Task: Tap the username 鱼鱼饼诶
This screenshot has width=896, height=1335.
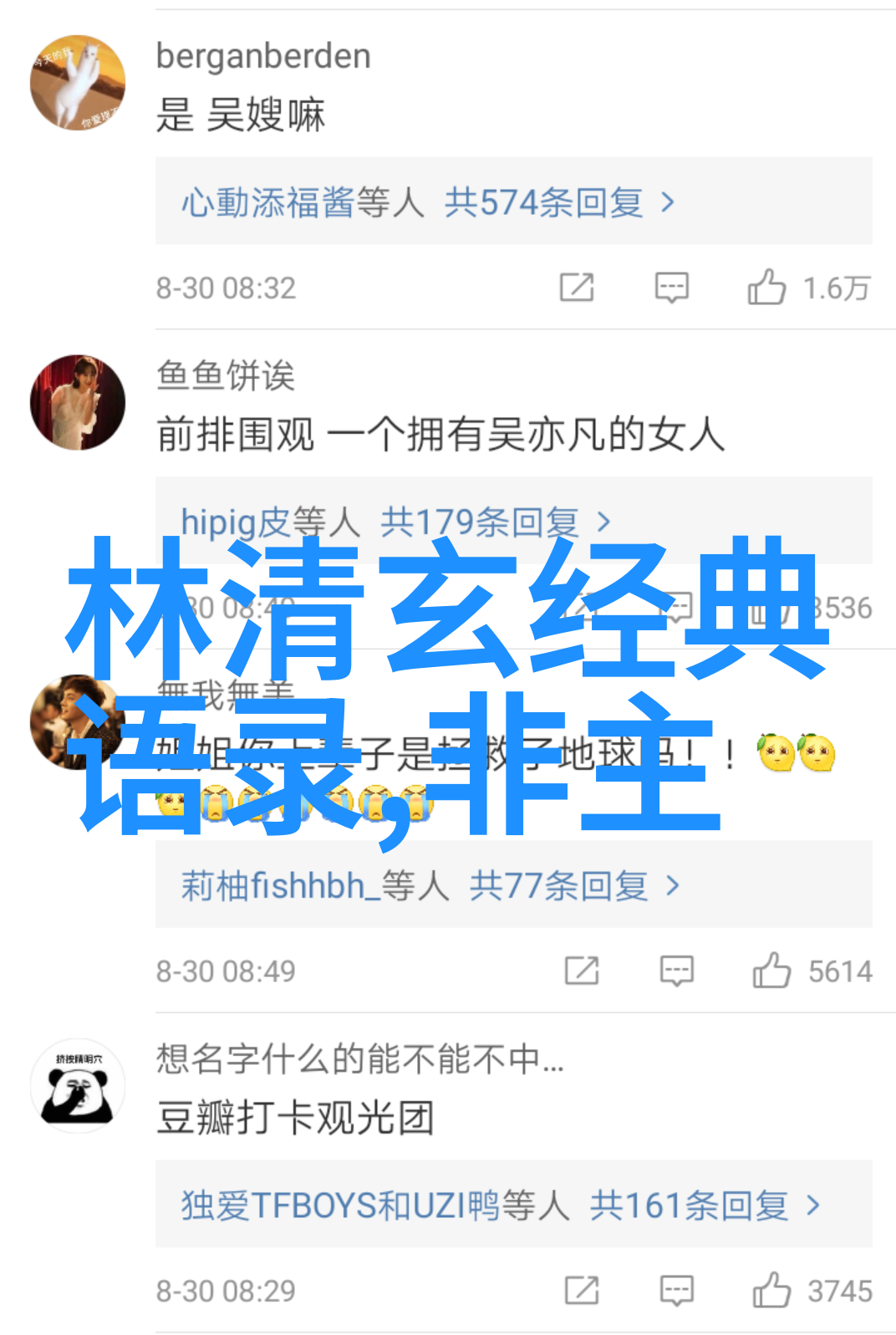Action: pos(226,375)
